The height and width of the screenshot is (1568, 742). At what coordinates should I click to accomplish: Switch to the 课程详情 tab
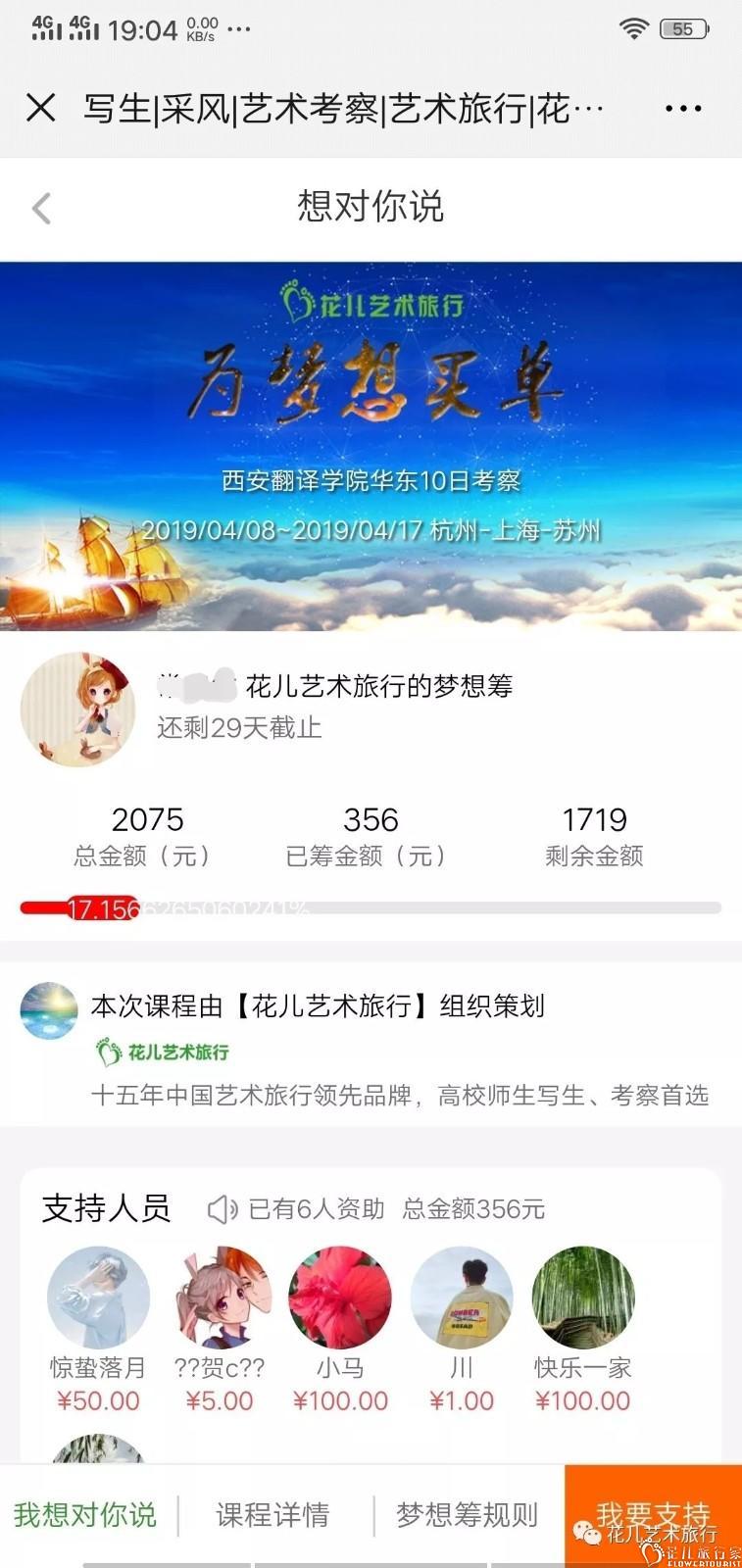pyautogui.click(x=272, y=1515)
